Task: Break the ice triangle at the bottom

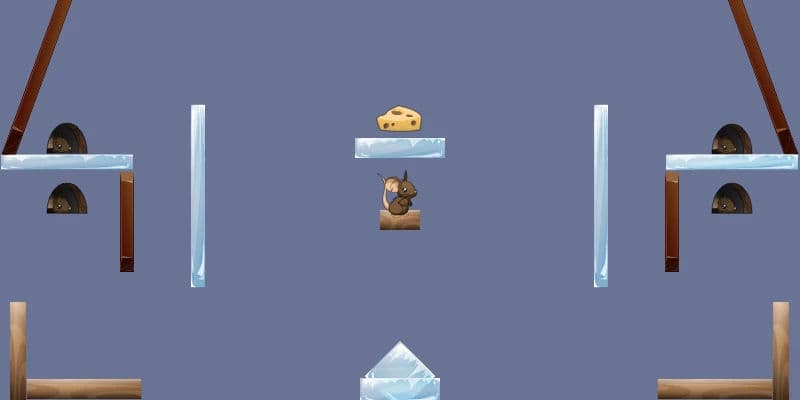Action: (x=400, y=364)
